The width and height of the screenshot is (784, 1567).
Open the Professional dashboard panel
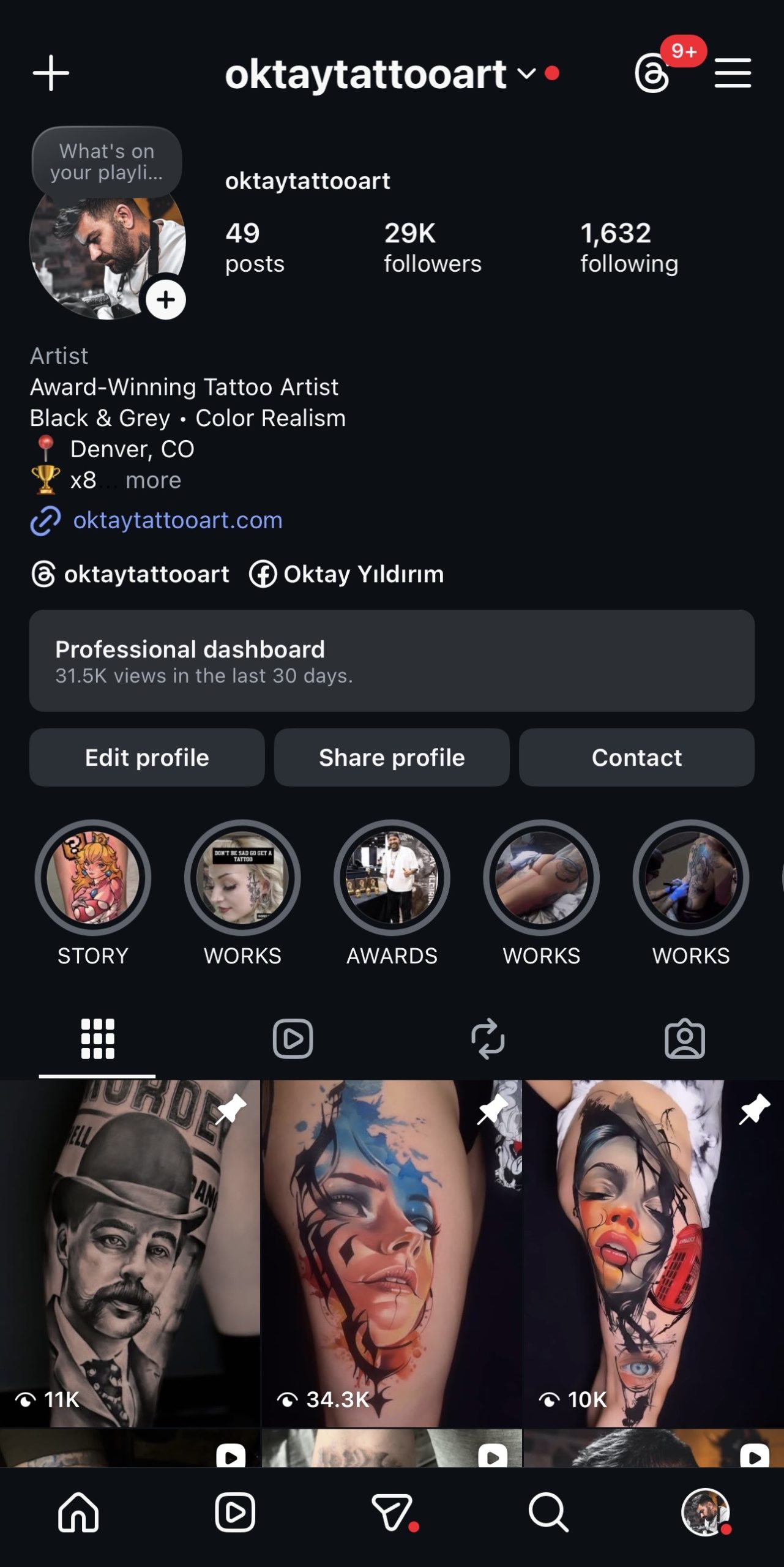[x=392, y=661]
